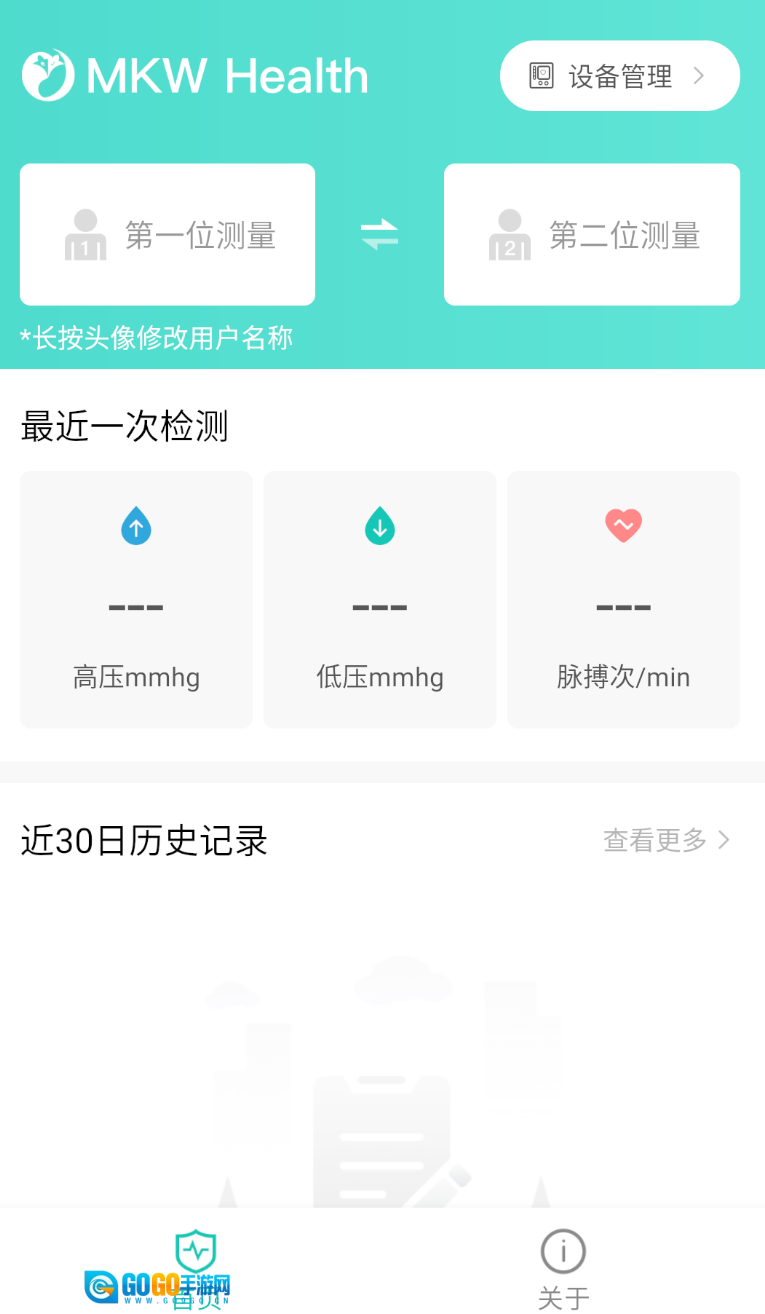This screenshot has width=765, height=1314.
Task: Open the 第二位测量 measurement card
Action: (591, 234)
